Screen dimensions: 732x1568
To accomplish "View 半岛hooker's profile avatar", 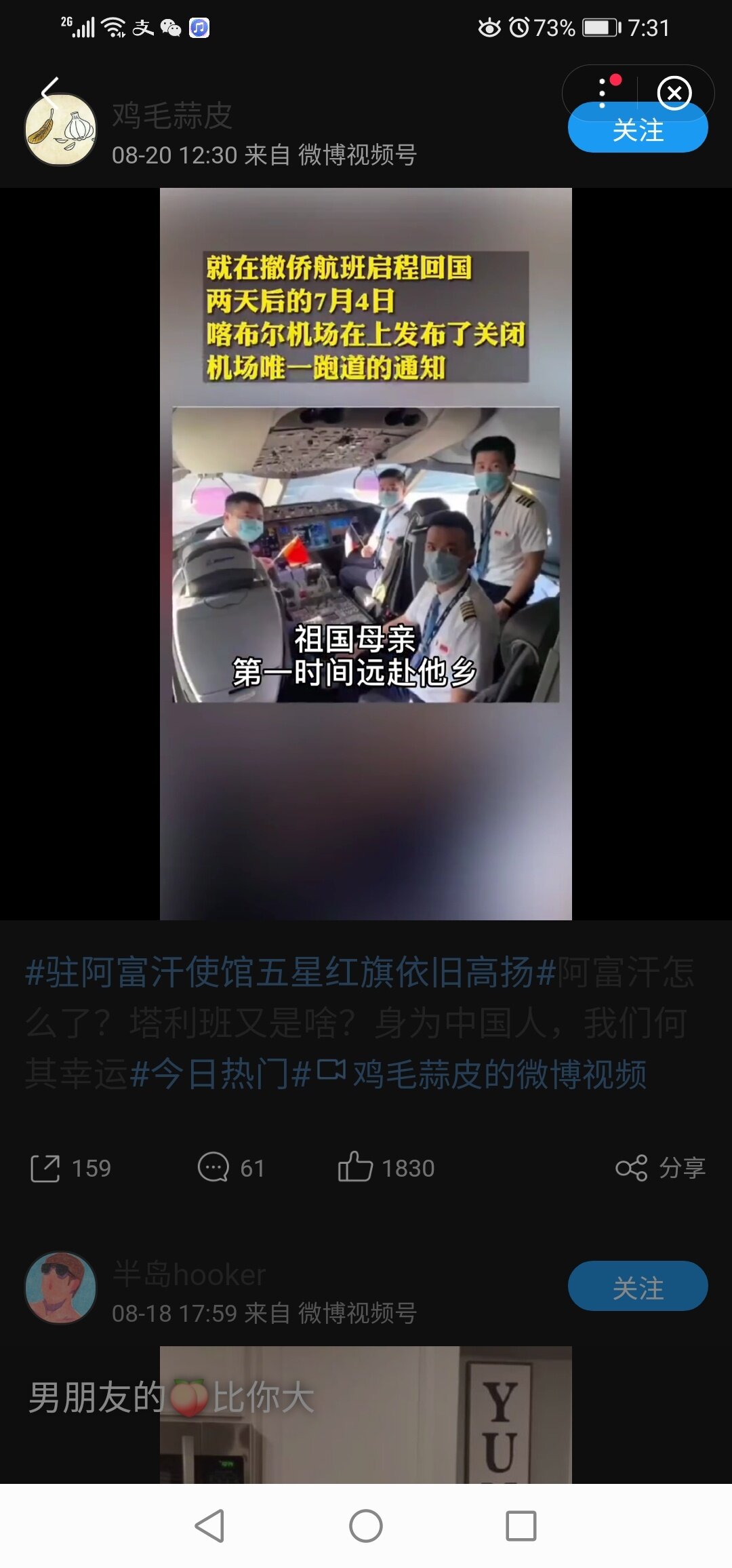I will click(61, 1288).
